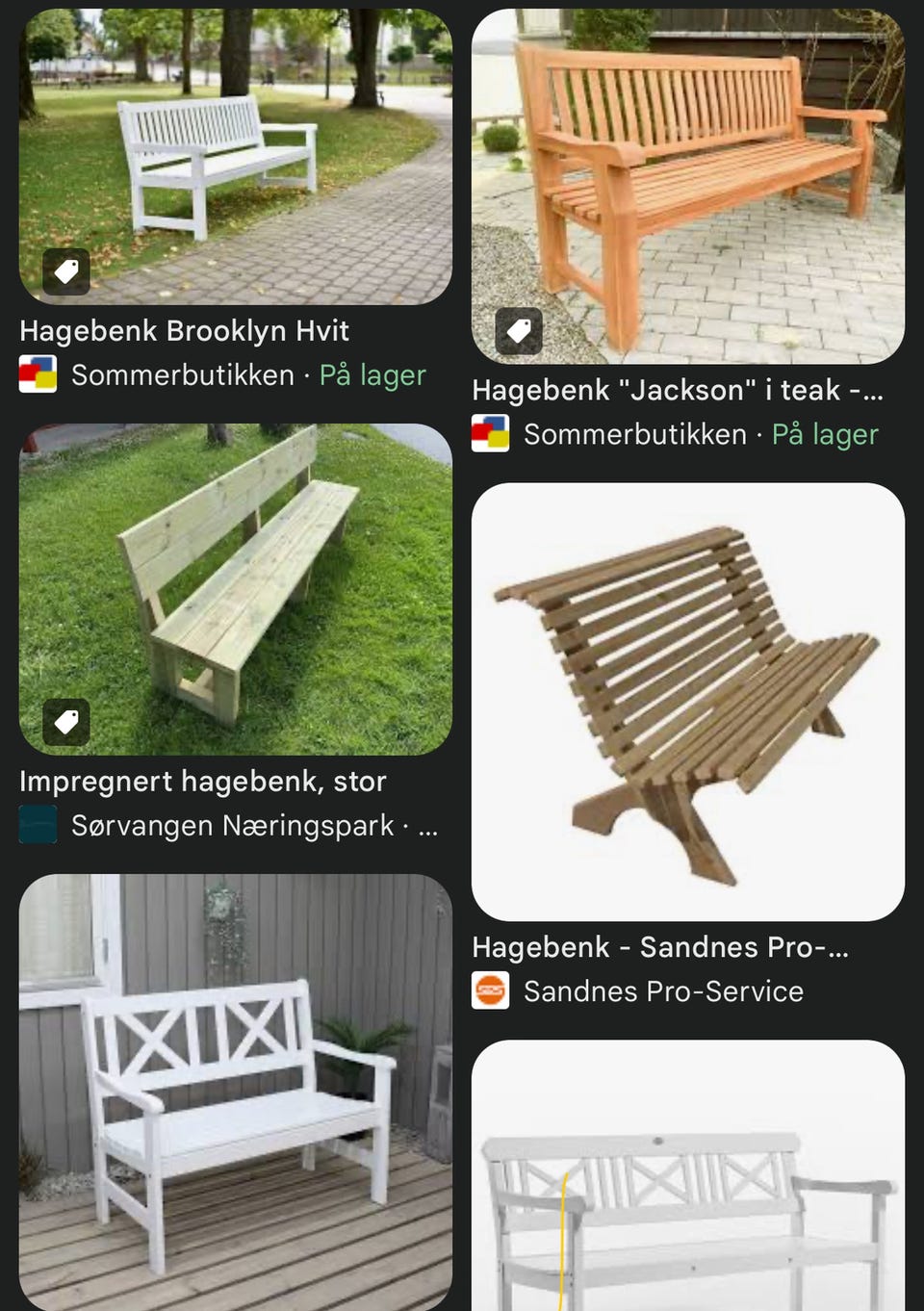
Task: Click the price tag icon on the white Brooklyn bench
Action: pos(64,271)
